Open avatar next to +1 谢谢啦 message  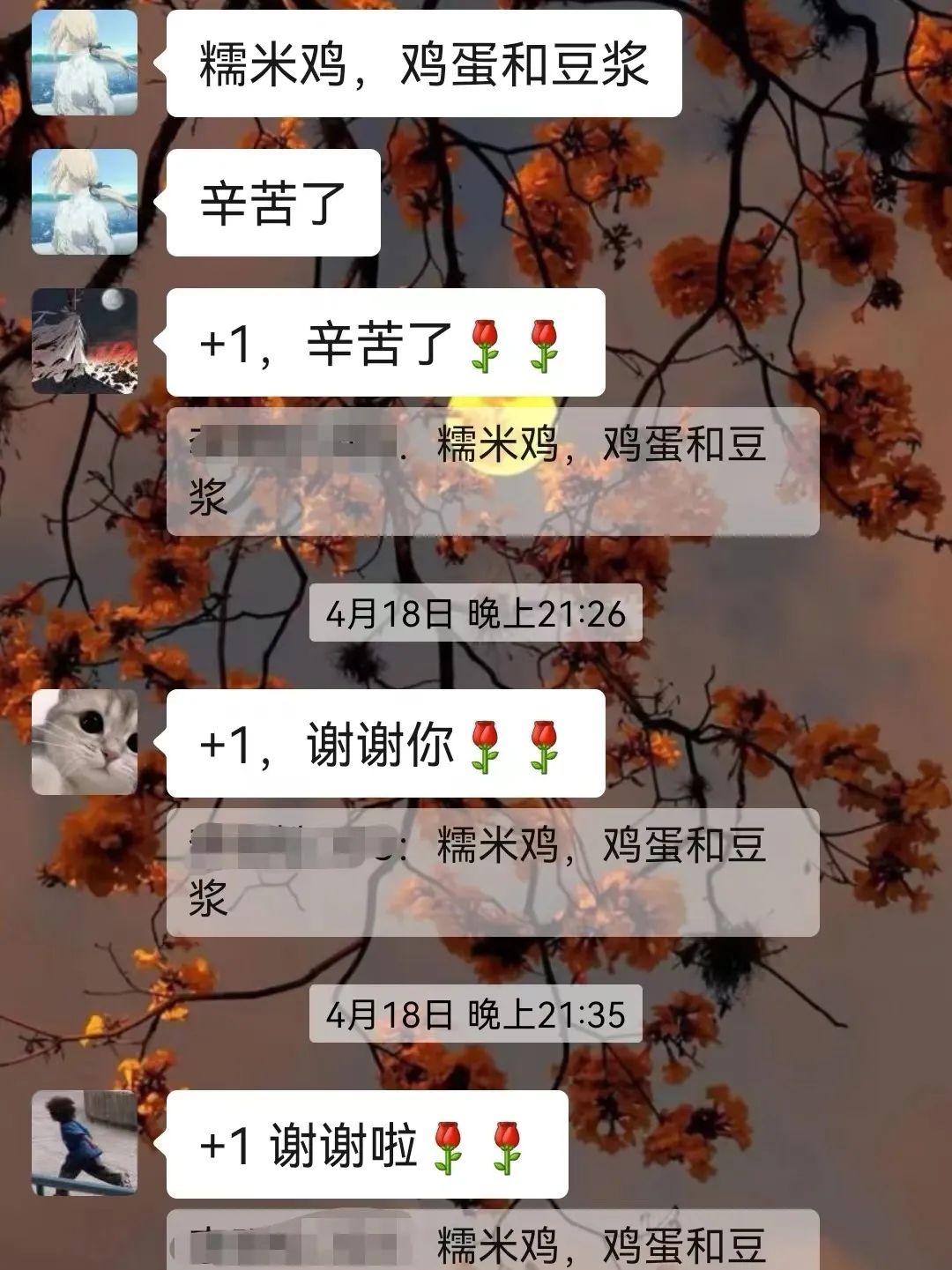(x=85, y=1143)
